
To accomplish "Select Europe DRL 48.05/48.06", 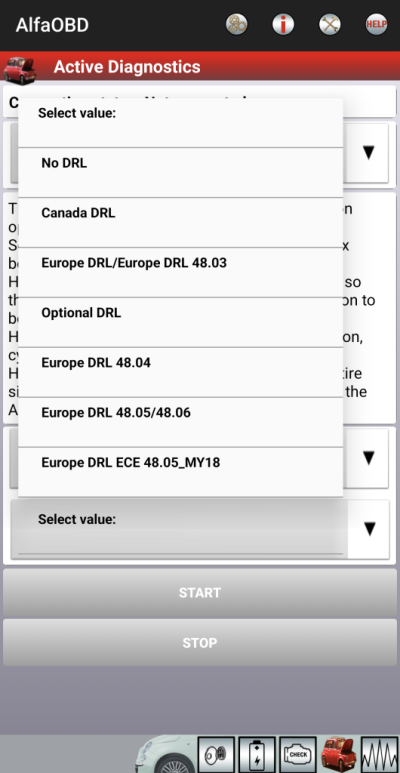I will (x=181, y=422).
